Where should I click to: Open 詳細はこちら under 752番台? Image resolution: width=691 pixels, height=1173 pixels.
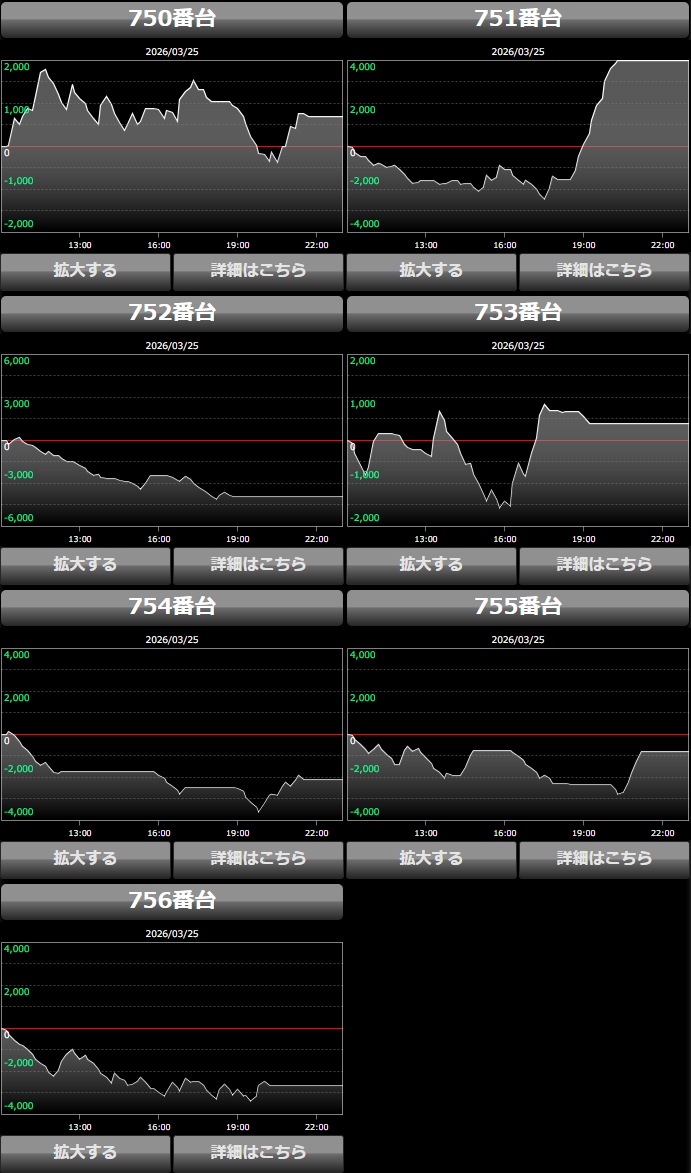pos(258,564)
